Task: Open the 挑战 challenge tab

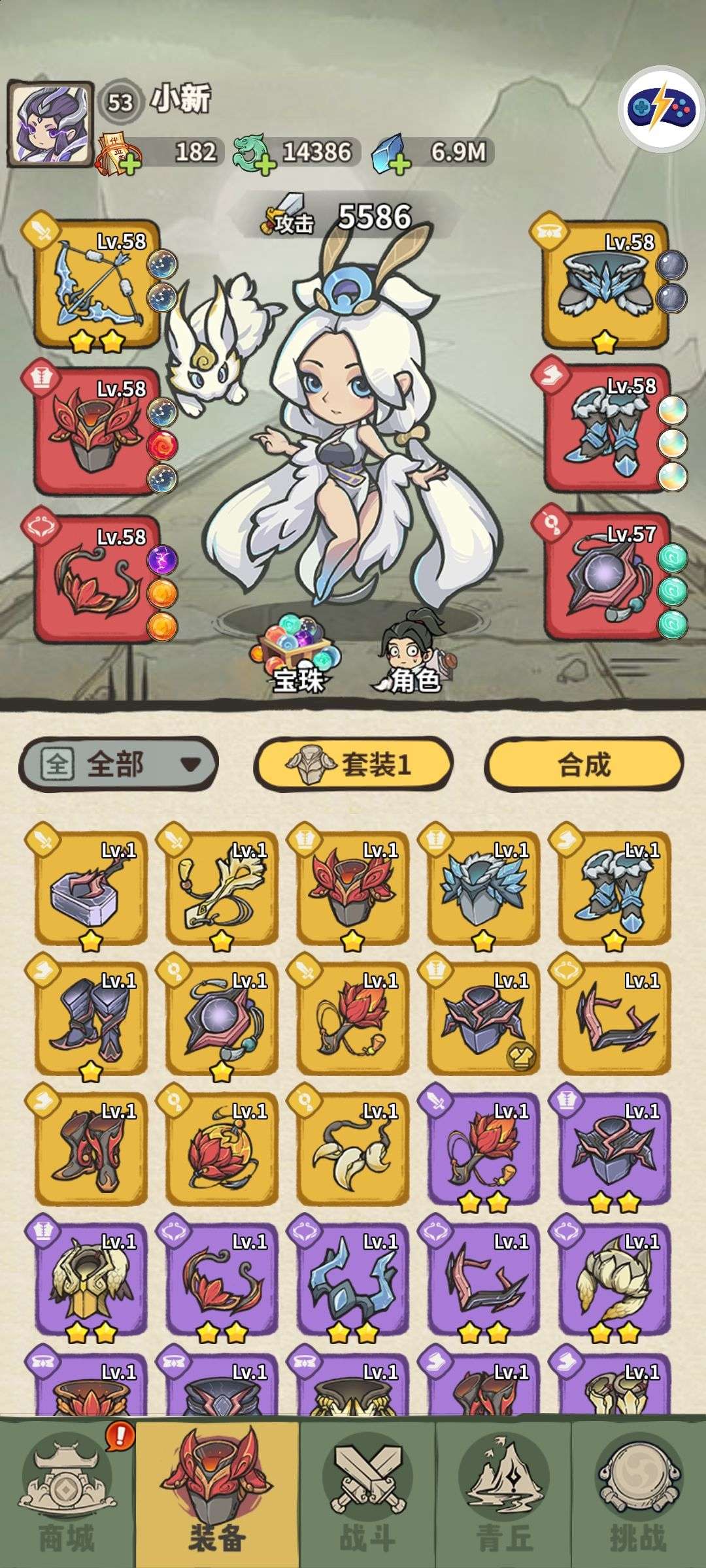Action: [638, 1496]
